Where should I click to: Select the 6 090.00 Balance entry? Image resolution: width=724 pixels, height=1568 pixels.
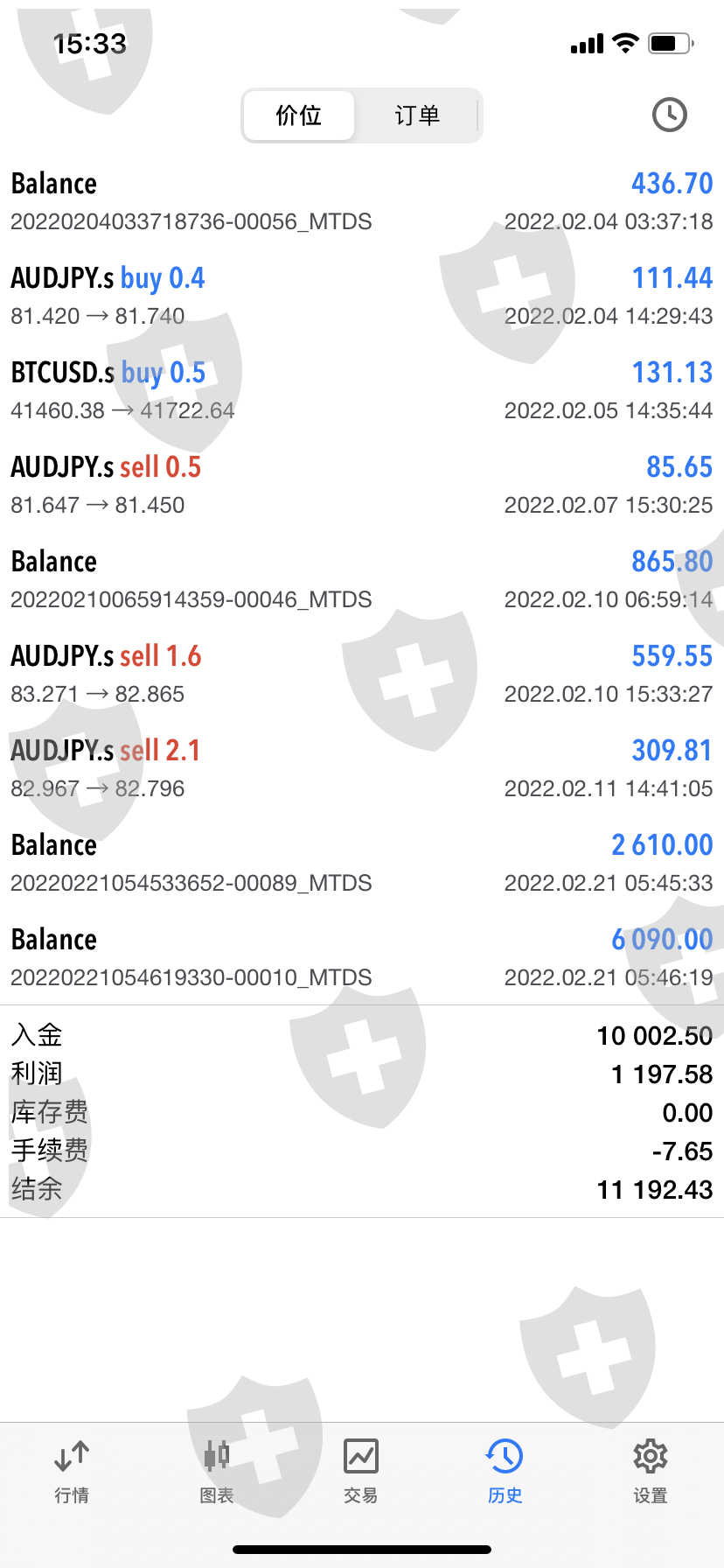pos(362,957)
